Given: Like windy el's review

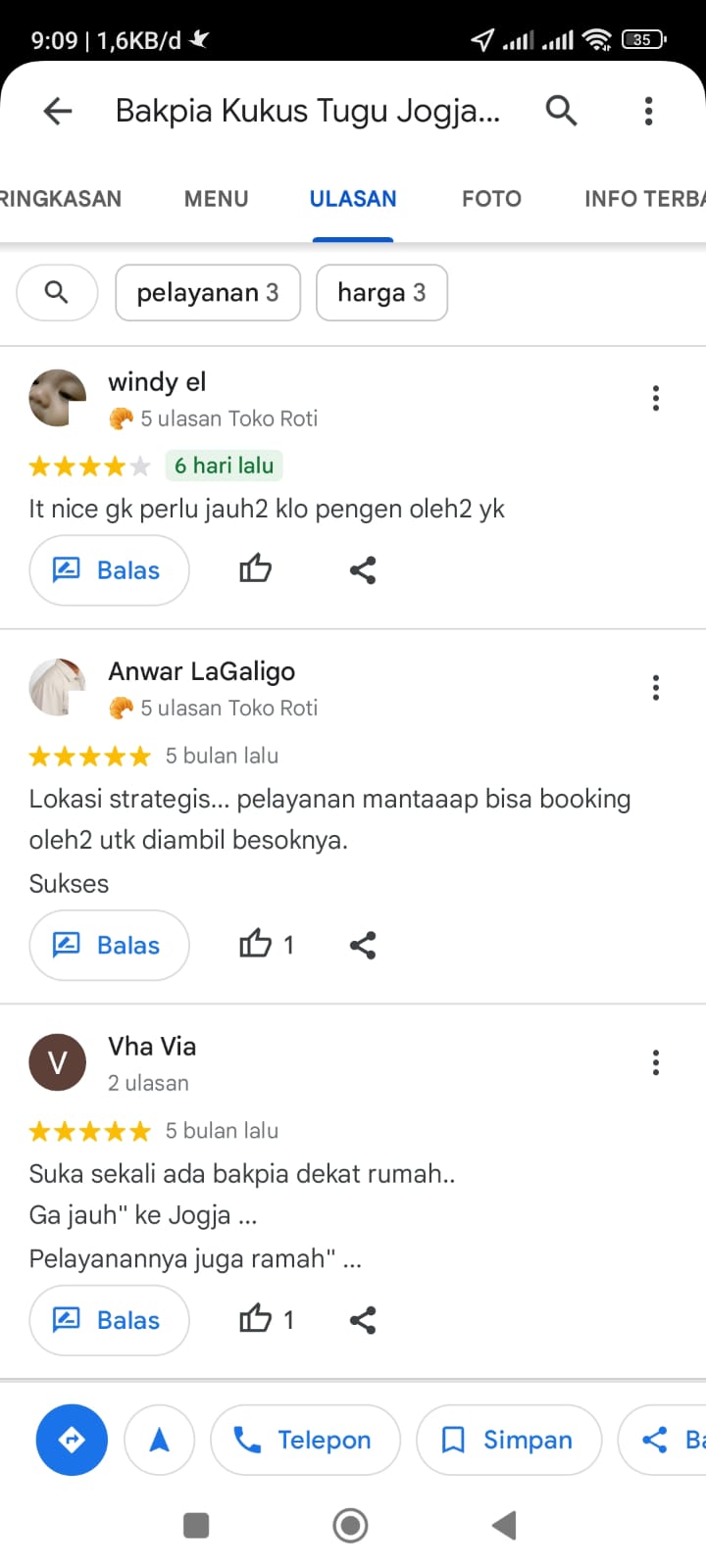Looking at the screenshot, I should 255,569.
